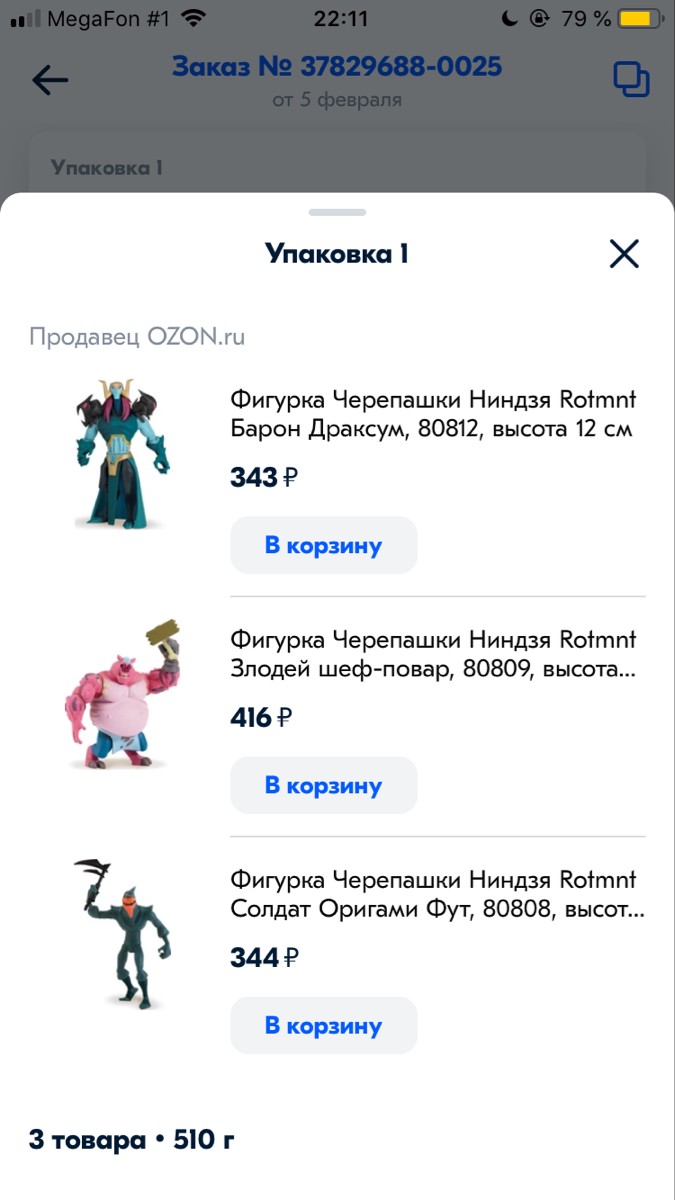Copy the order number
The image size is (675, 1200).
(631, 80)
